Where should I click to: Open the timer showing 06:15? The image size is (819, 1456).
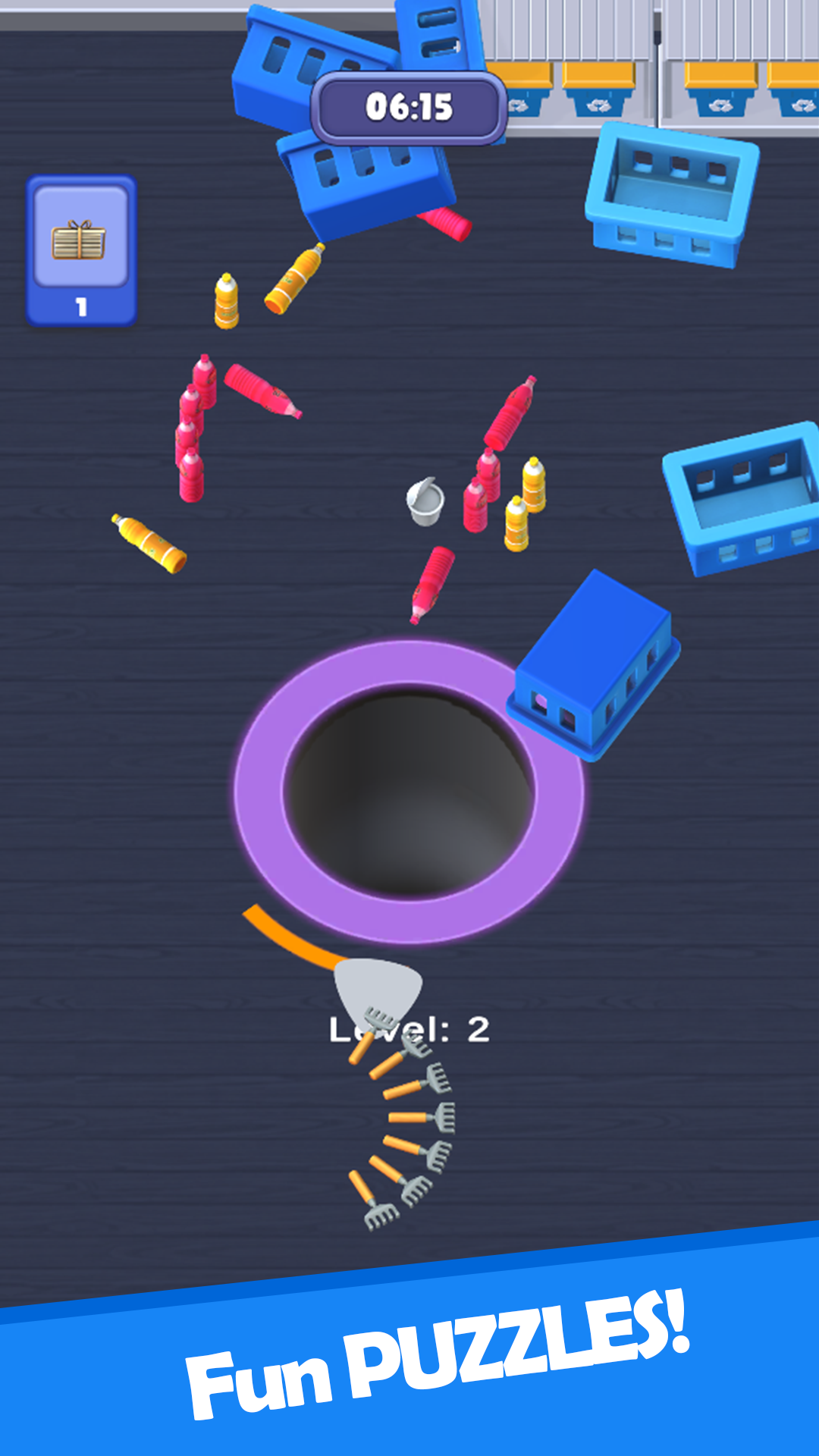tap(409, 106)
